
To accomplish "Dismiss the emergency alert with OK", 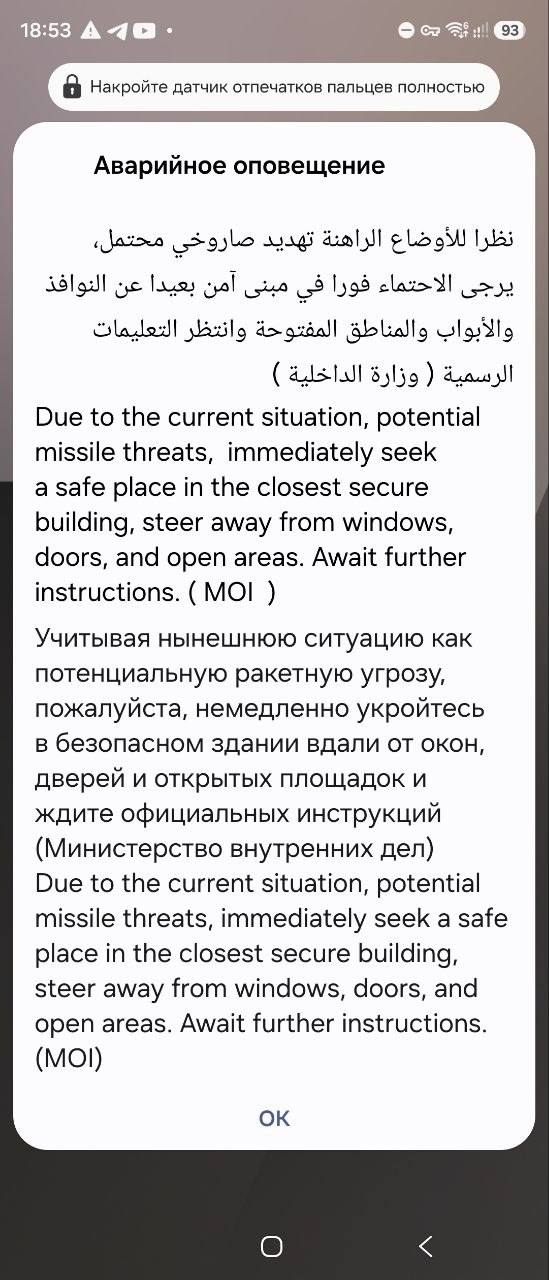I will (274, 1118).
